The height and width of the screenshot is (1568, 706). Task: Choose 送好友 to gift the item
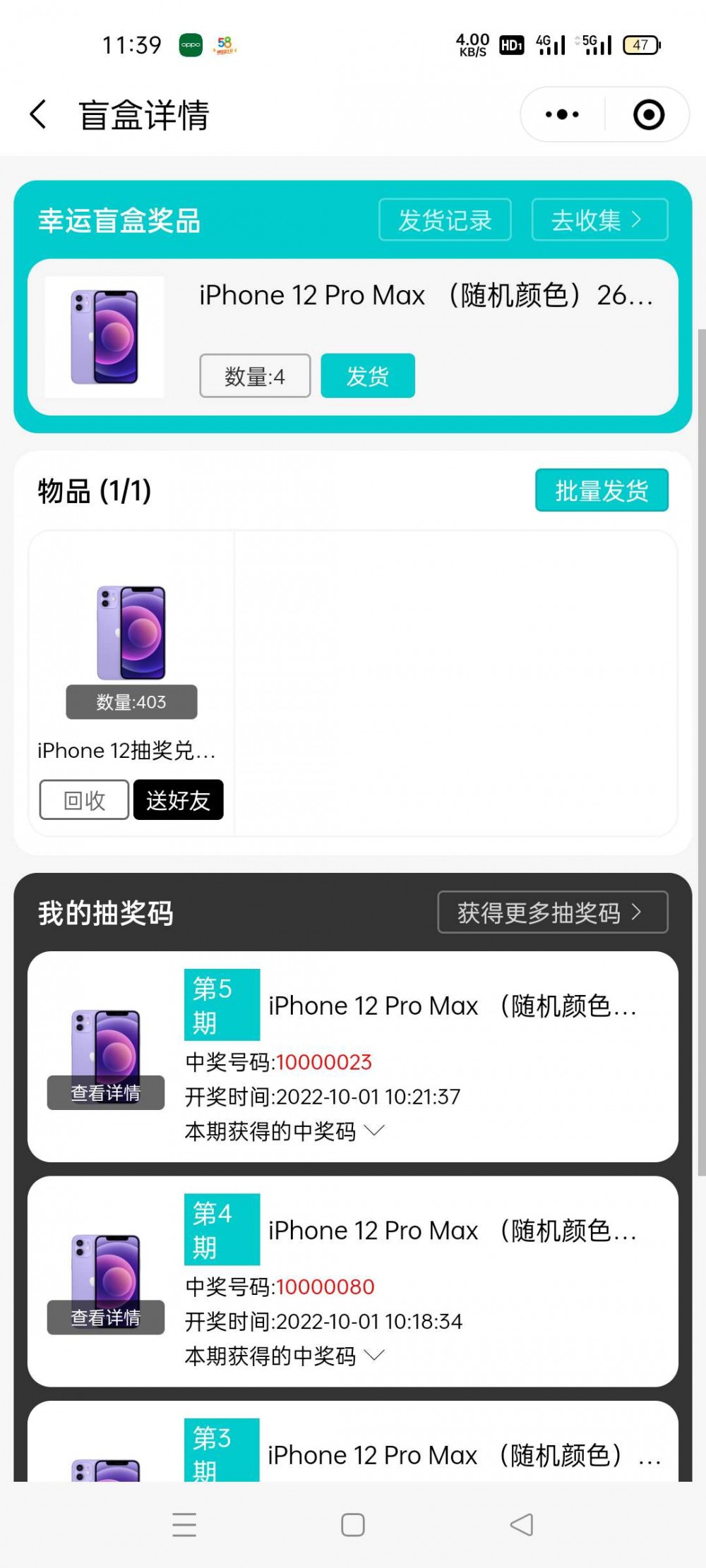point(178,800)
